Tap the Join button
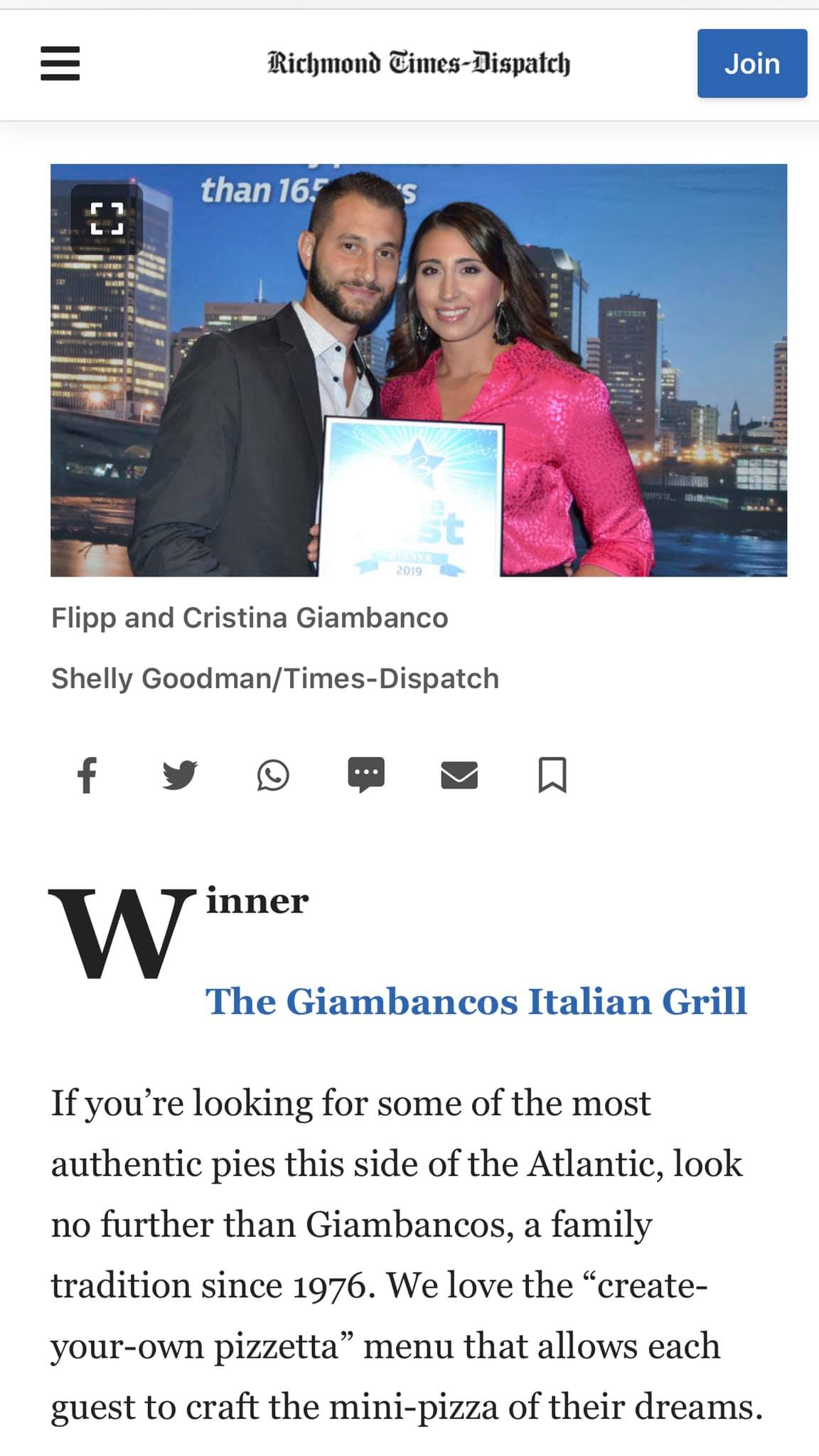819x1456 pixels. pos(751,63)
